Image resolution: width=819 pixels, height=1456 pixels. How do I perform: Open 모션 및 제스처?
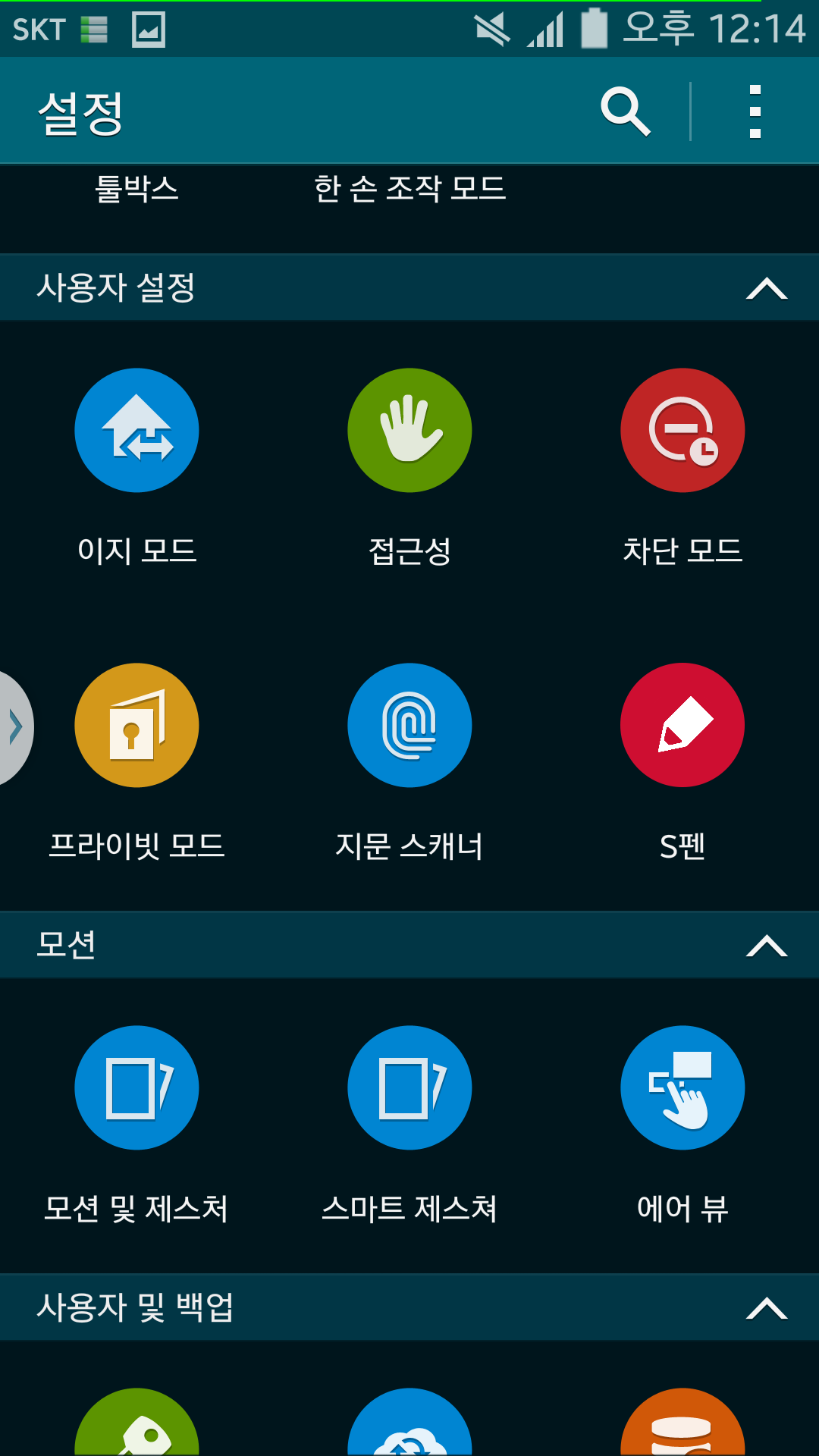coord(136,1088)
